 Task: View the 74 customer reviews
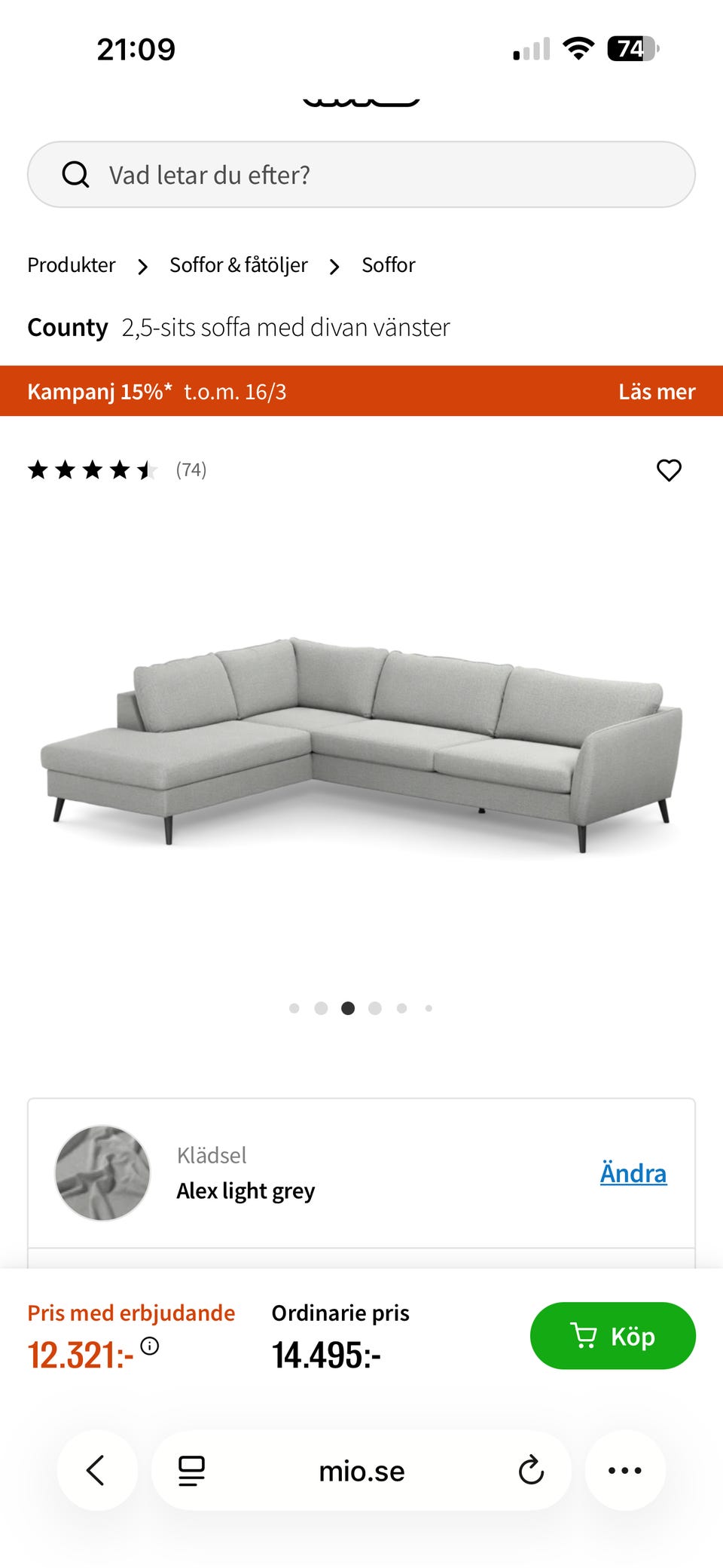pos(191,470)
